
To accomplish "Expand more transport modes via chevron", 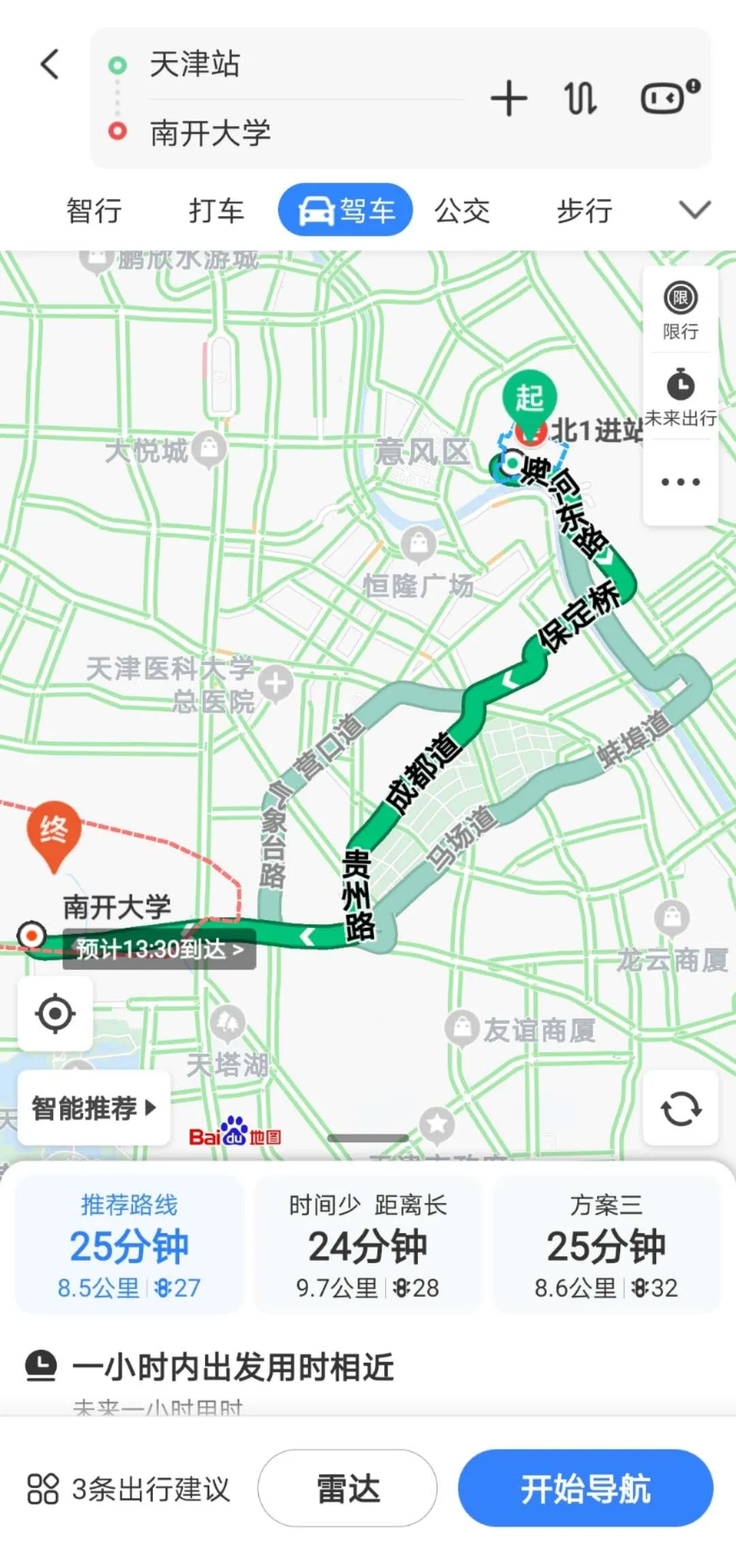I will click(692, 211).
